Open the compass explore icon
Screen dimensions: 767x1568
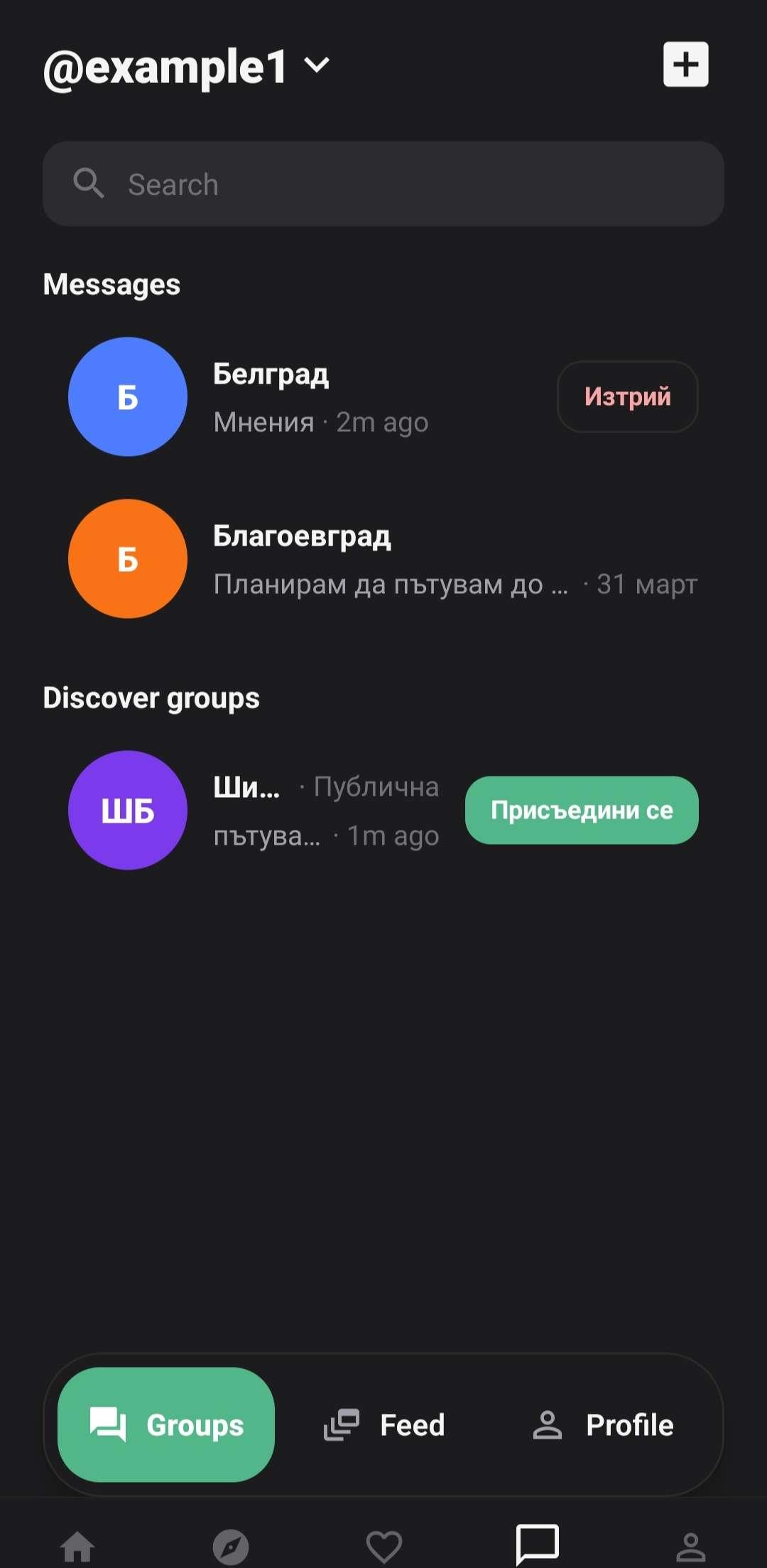(231, 1547)
